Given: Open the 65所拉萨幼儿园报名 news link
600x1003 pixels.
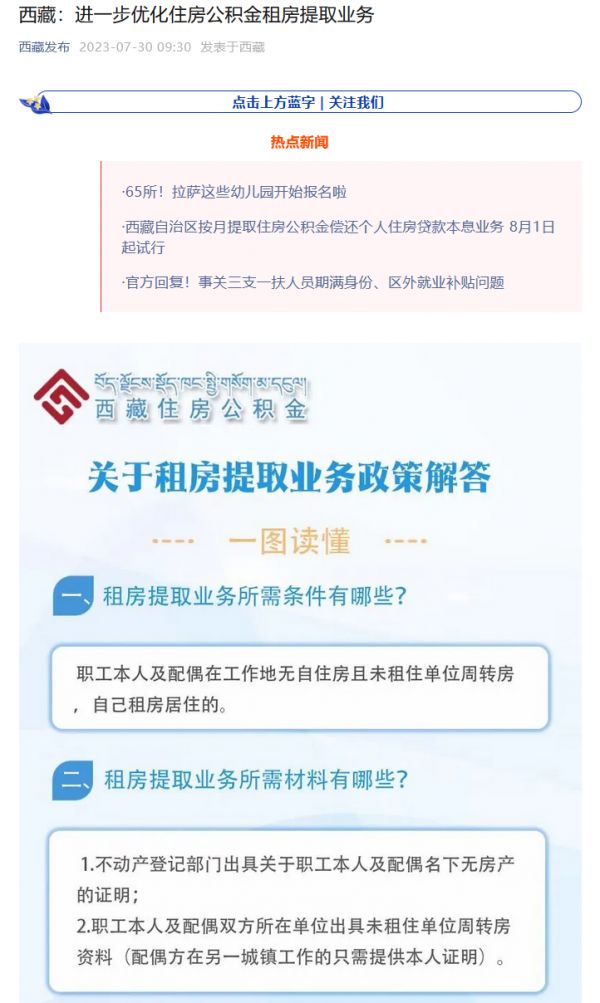Looking at the screenshot, I should (x=235, y=192).
